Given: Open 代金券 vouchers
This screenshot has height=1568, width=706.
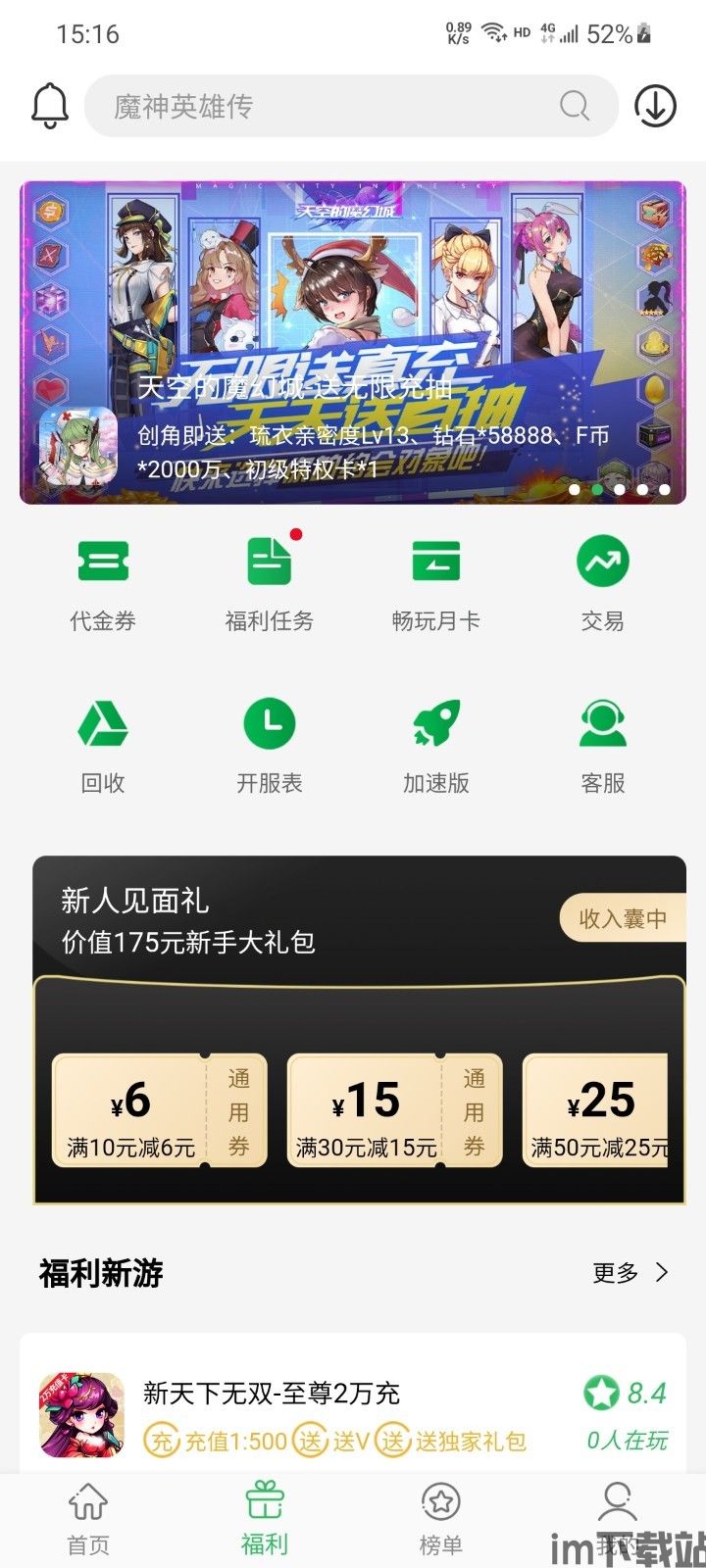Looking at the screenshot, I should pos(103,583).
